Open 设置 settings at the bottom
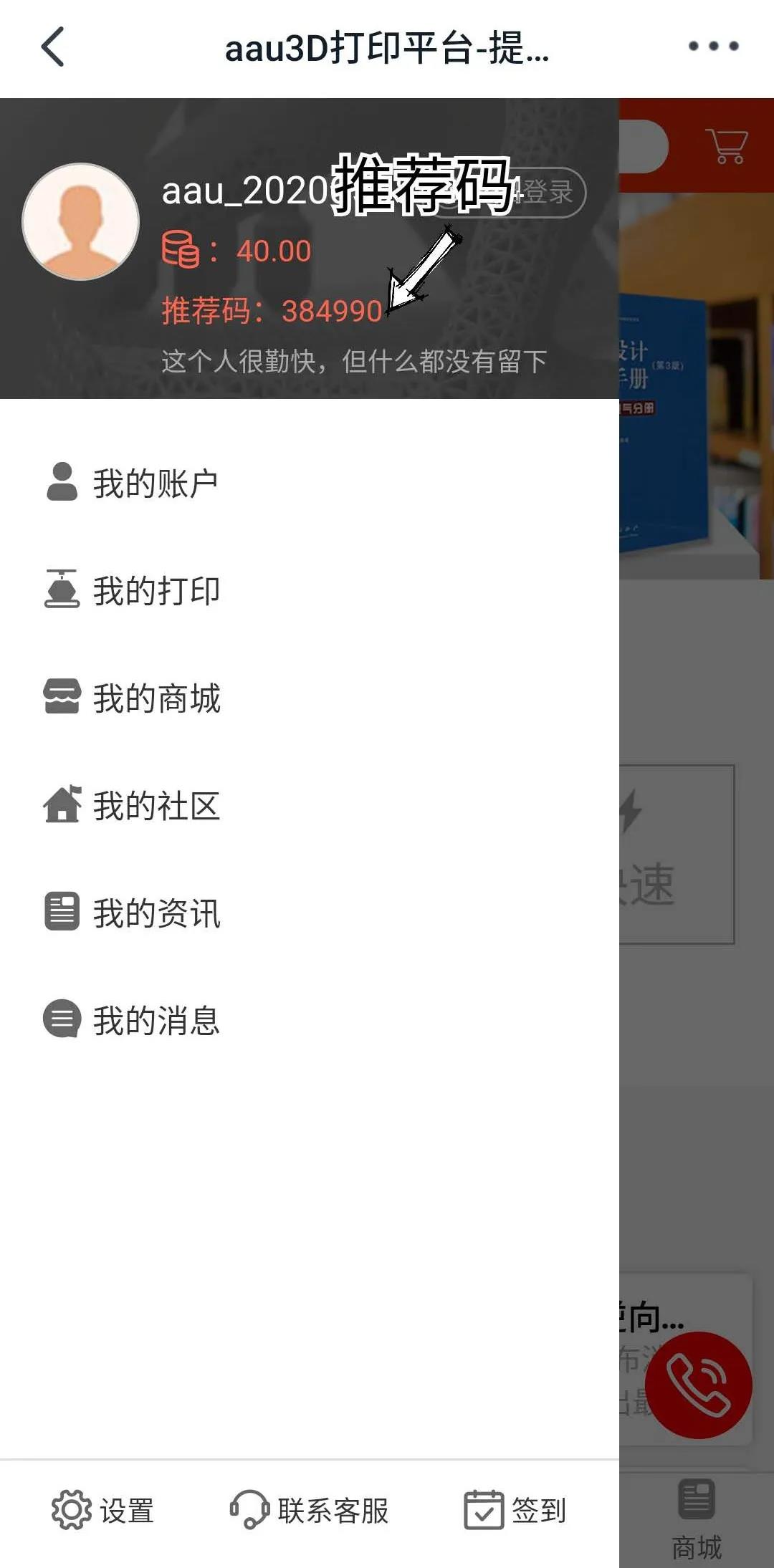Viewport: 774px width, 1568px height. click(x=103, y=1511)
